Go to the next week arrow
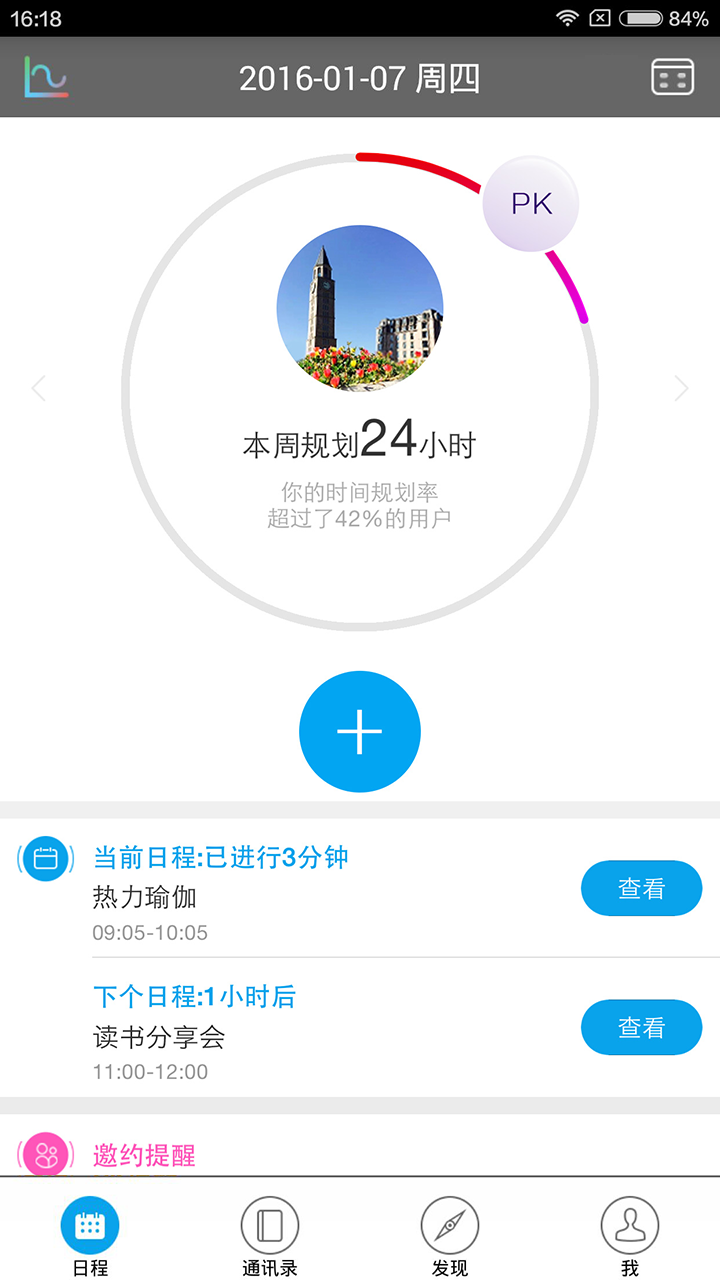720x1280 pixels. point(681,388)
